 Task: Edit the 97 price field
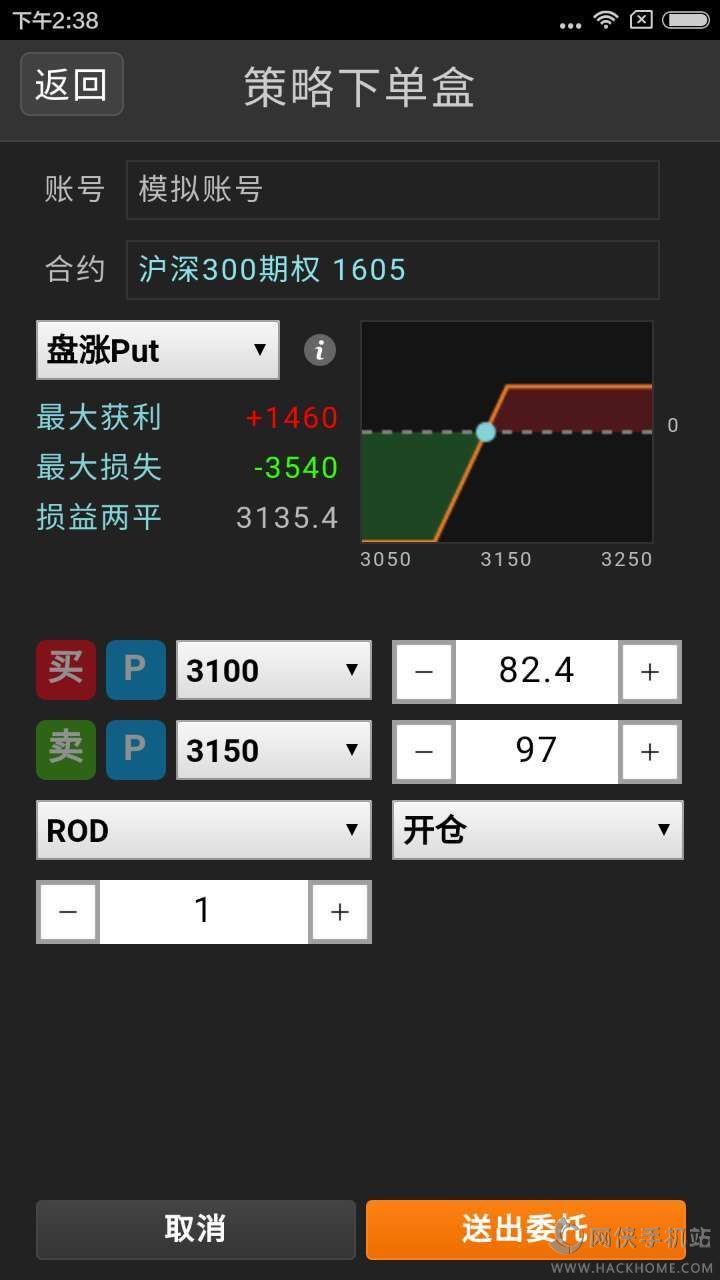(x=537, y=752)
